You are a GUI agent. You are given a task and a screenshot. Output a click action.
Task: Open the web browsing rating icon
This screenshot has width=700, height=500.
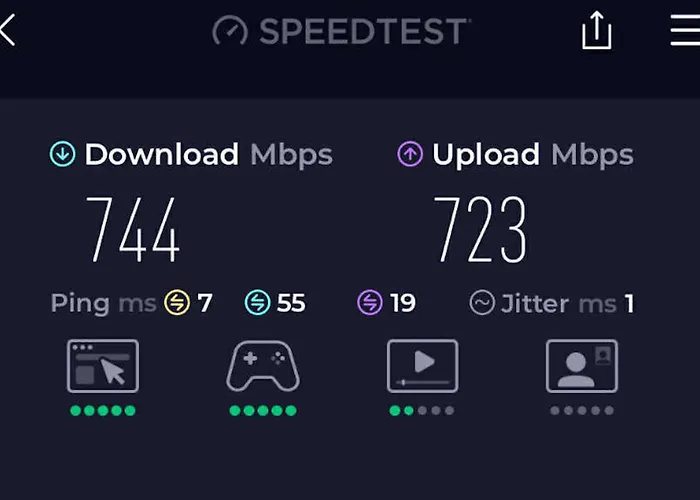pyautogui.click(x=103, y=366)
